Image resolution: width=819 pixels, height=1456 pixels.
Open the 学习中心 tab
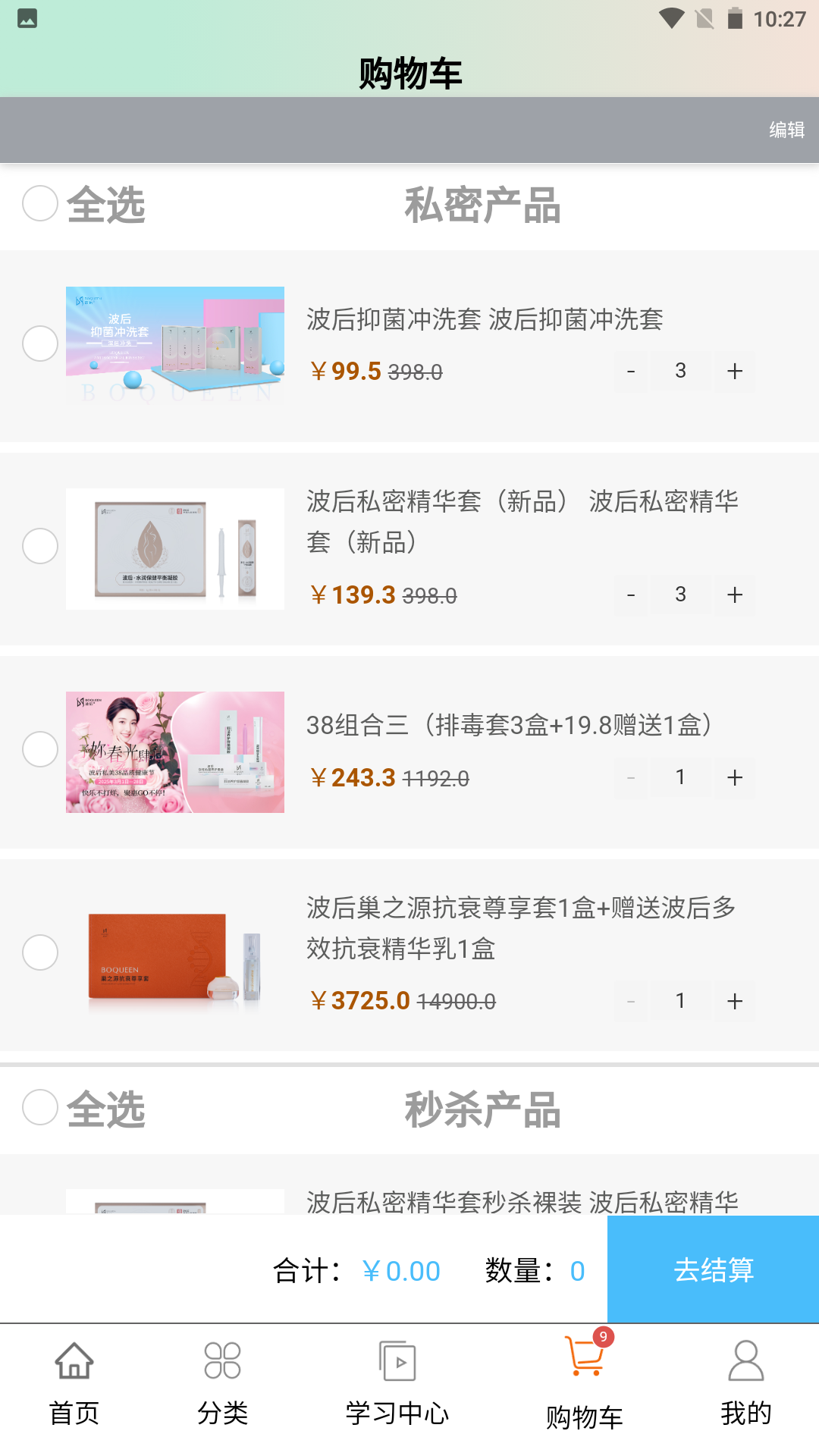point(397,1383)
